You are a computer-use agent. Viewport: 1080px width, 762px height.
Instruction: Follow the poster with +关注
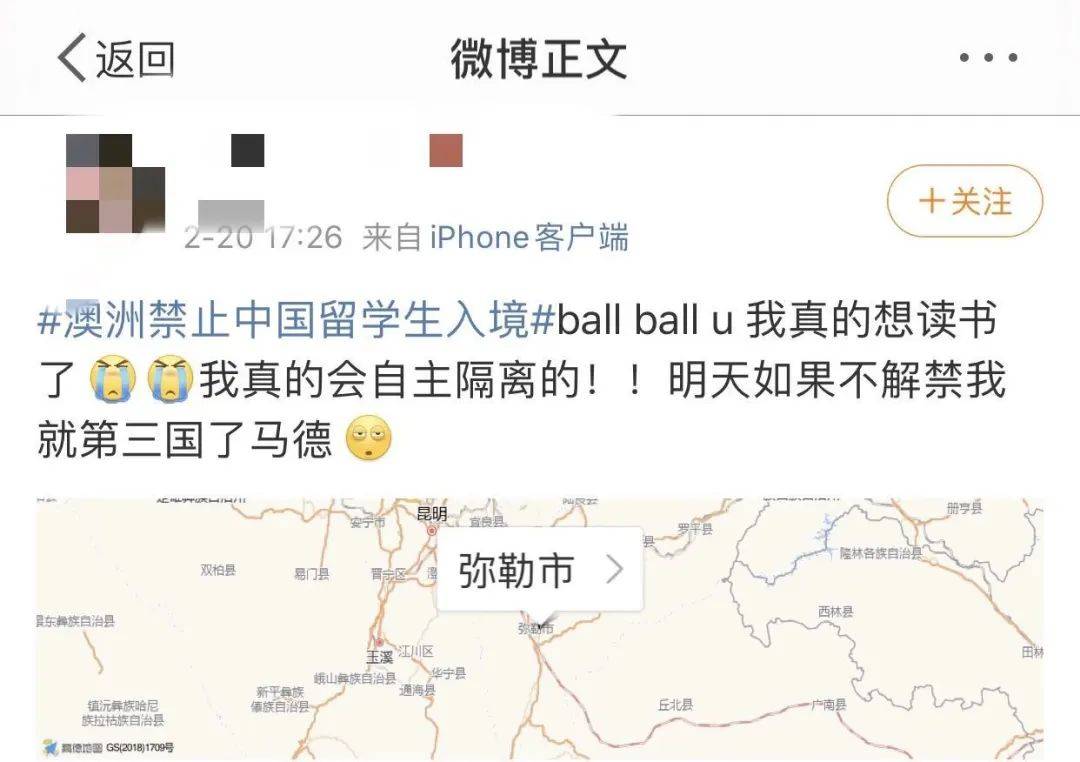964,201
